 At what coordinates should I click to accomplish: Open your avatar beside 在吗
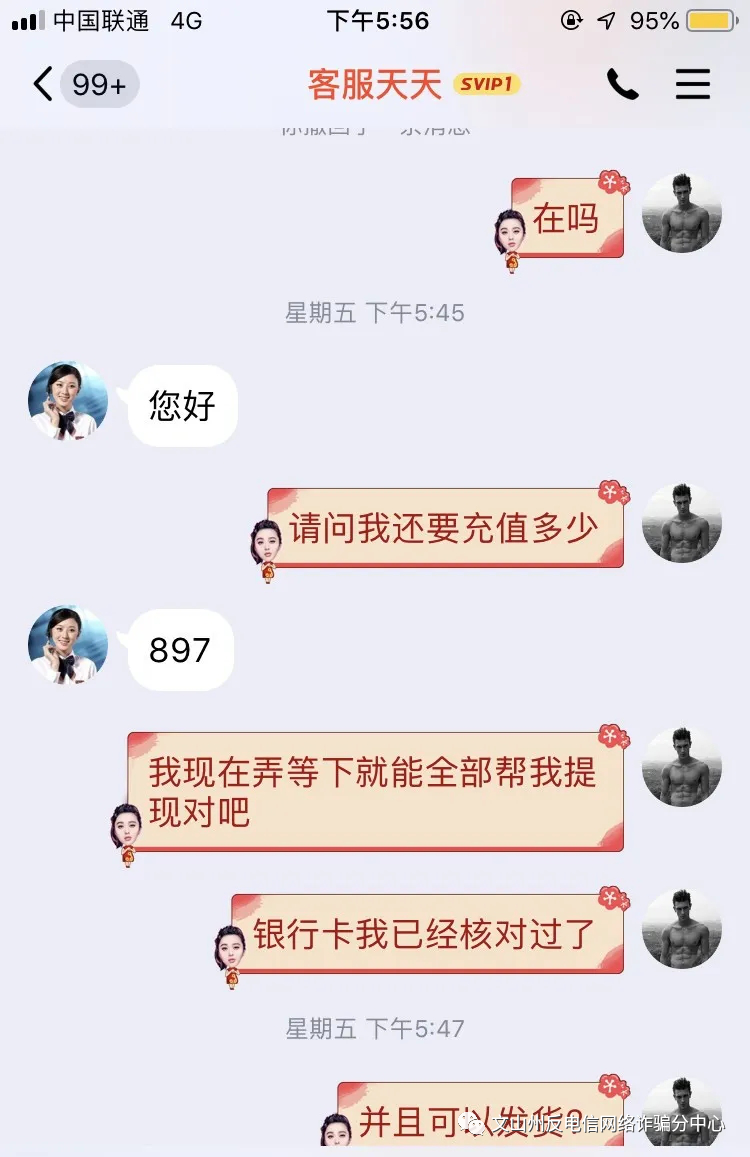pyautogui.click(x=682, y=213)
